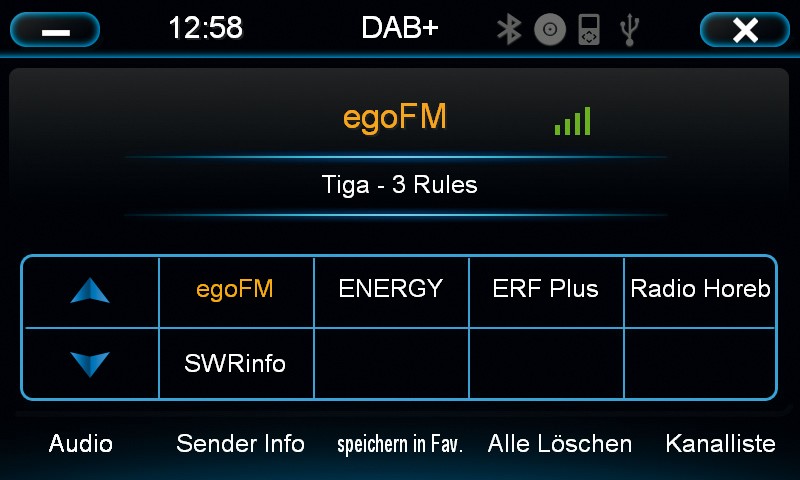Open Audio settings
The height and width of the screenshot is (480, 800).
[x=81, y=444]
